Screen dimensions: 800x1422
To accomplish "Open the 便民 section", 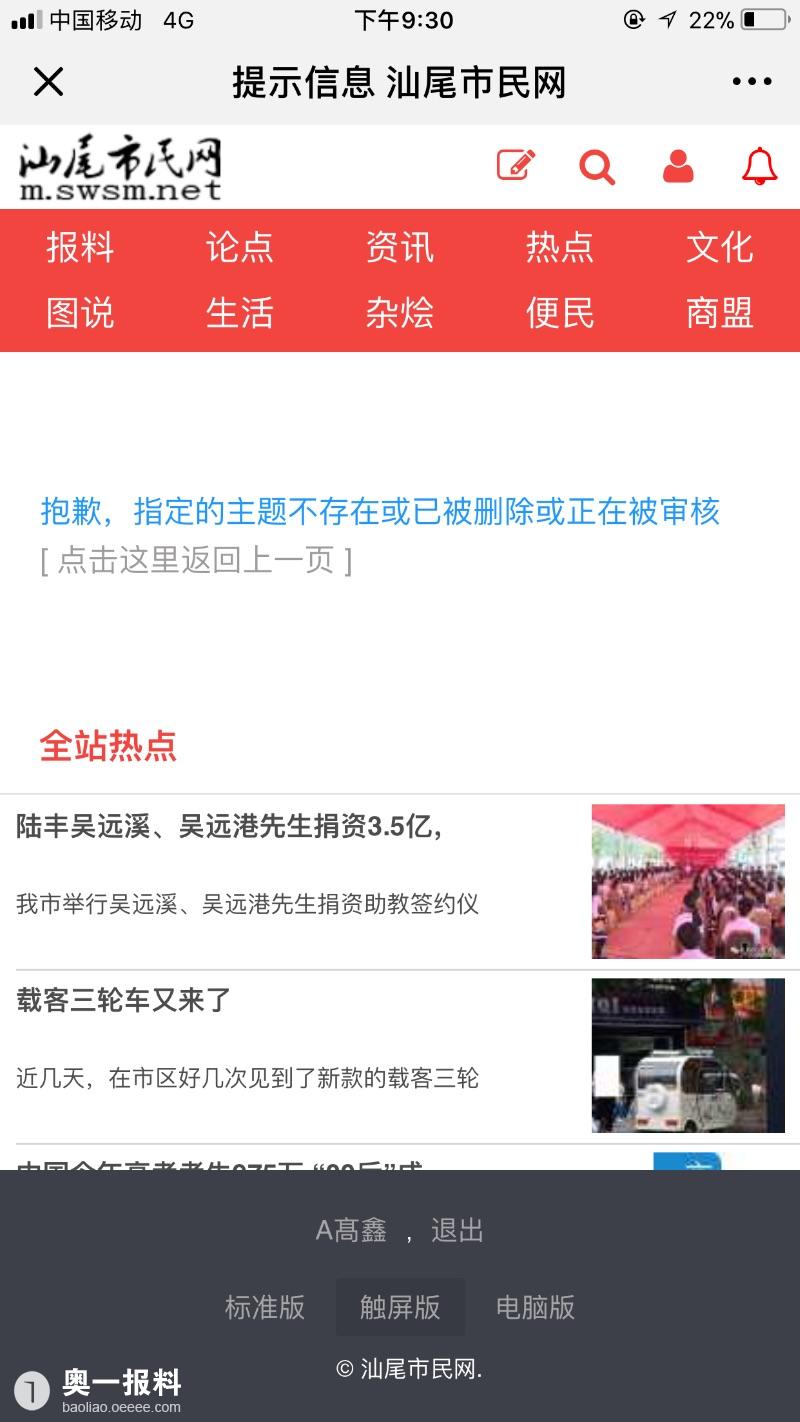I will pyautogui.click(x=560, y=313).
